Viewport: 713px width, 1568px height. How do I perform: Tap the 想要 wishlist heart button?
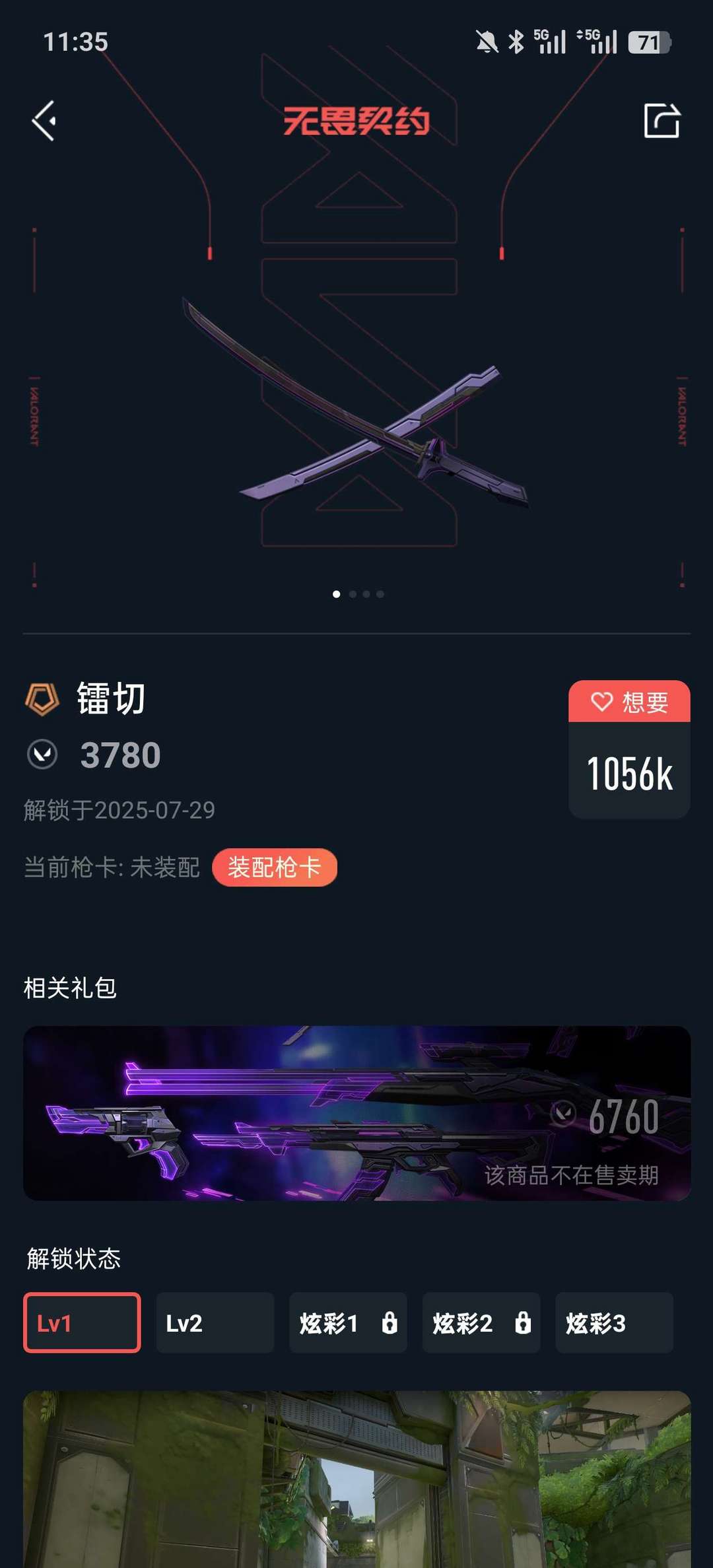(629, 702)
